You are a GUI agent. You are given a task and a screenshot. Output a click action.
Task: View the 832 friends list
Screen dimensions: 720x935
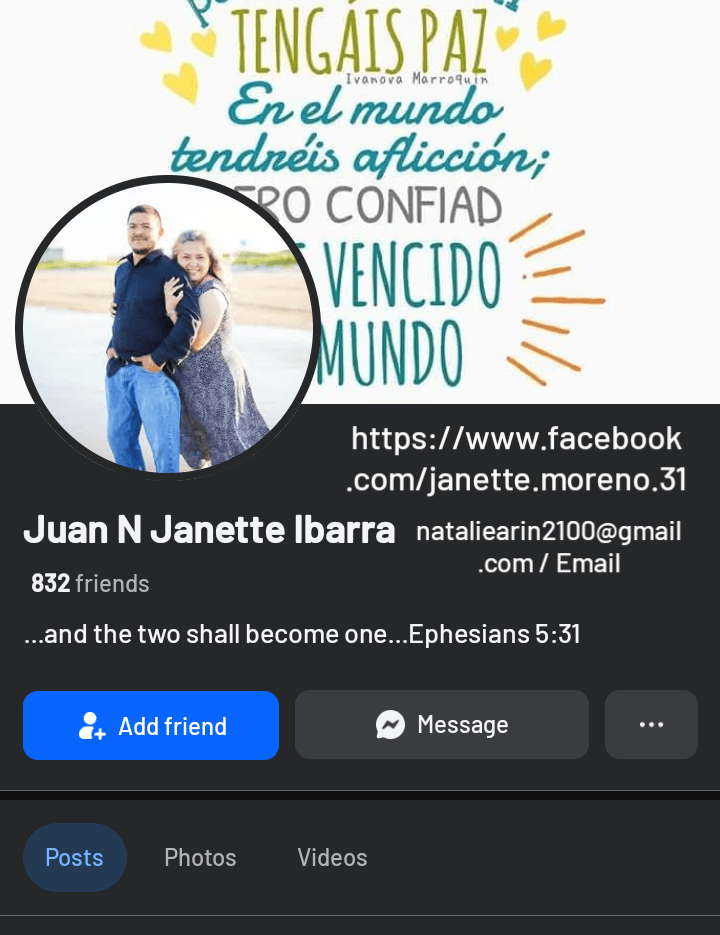pos(90,583)
